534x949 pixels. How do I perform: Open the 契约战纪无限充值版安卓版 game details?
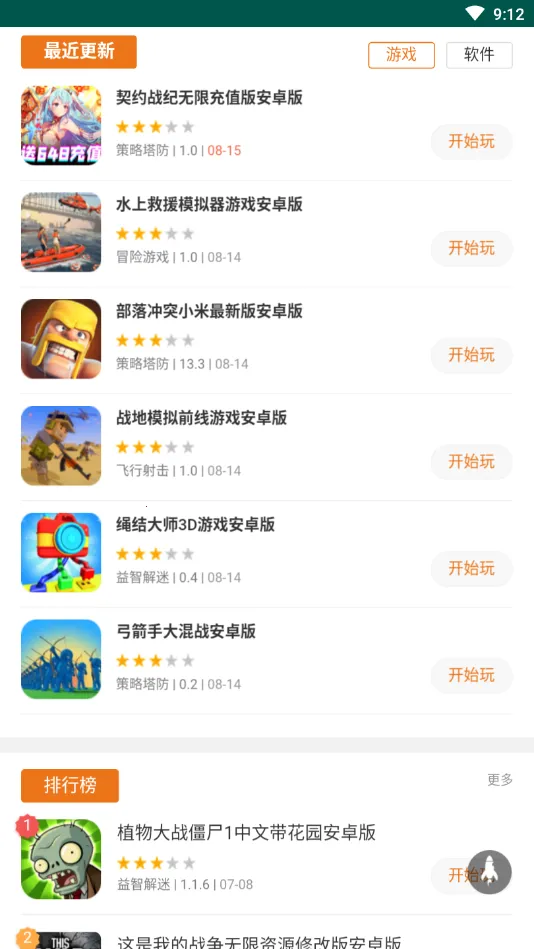pyautogui.click(x=209, y=97)
